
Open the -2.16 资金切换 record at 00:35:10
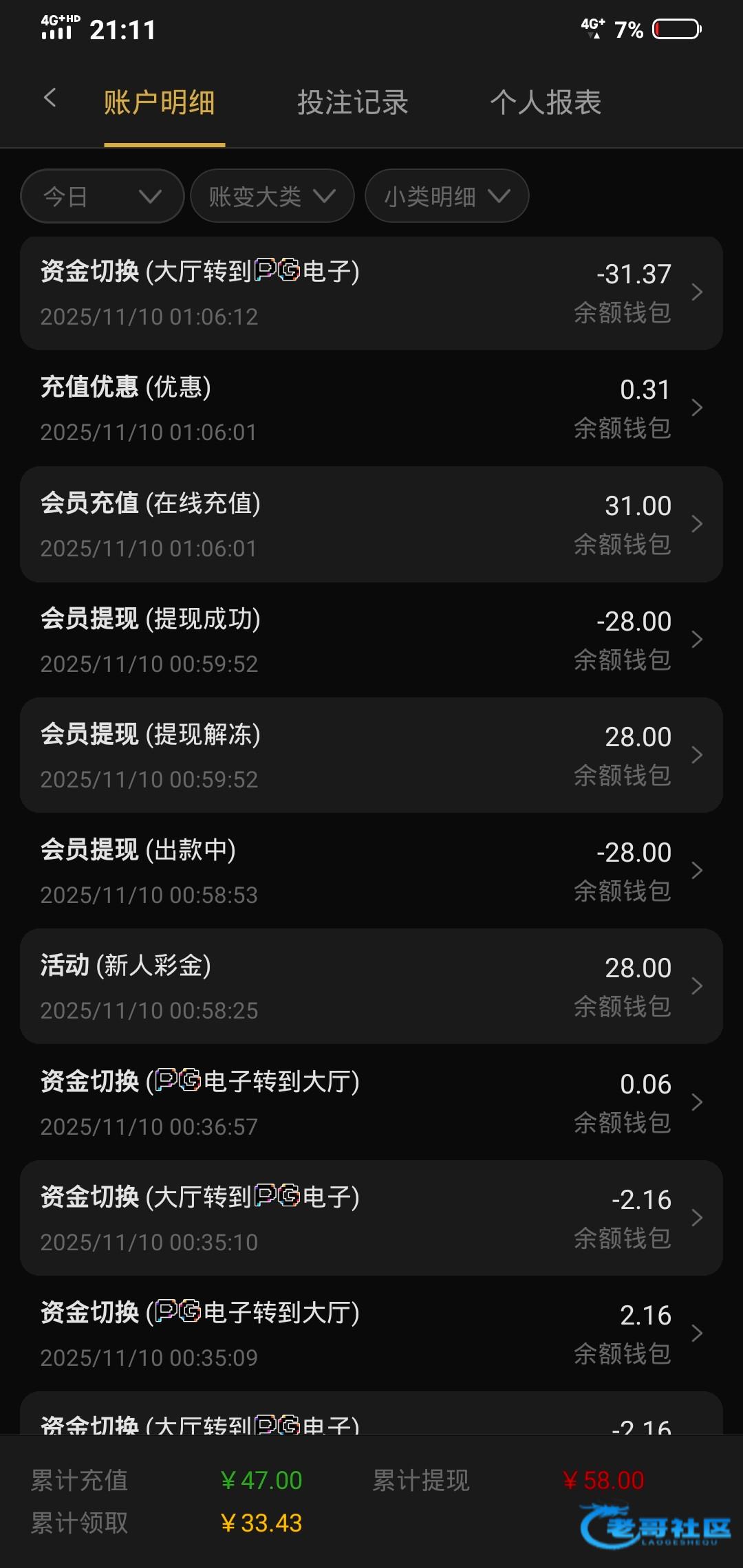371,1219
